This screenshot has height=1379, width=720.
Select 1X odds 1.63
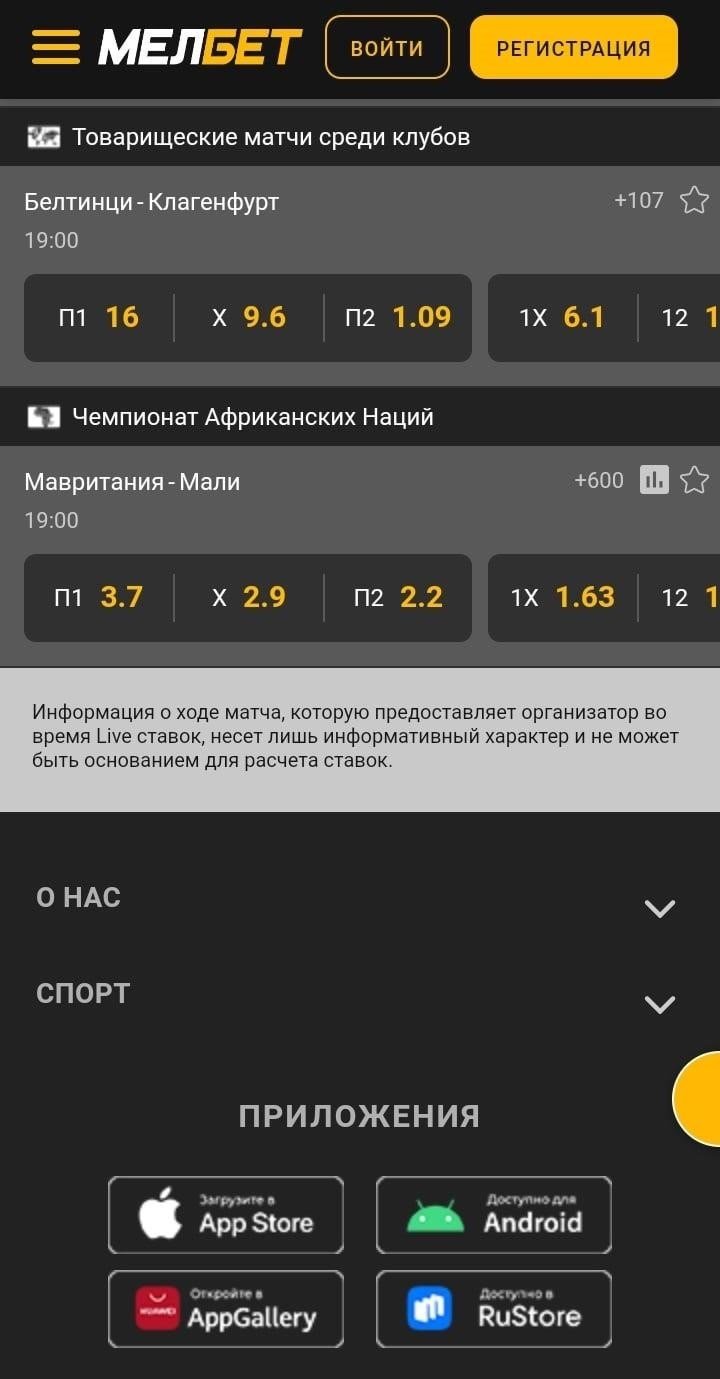pos(562,598)
